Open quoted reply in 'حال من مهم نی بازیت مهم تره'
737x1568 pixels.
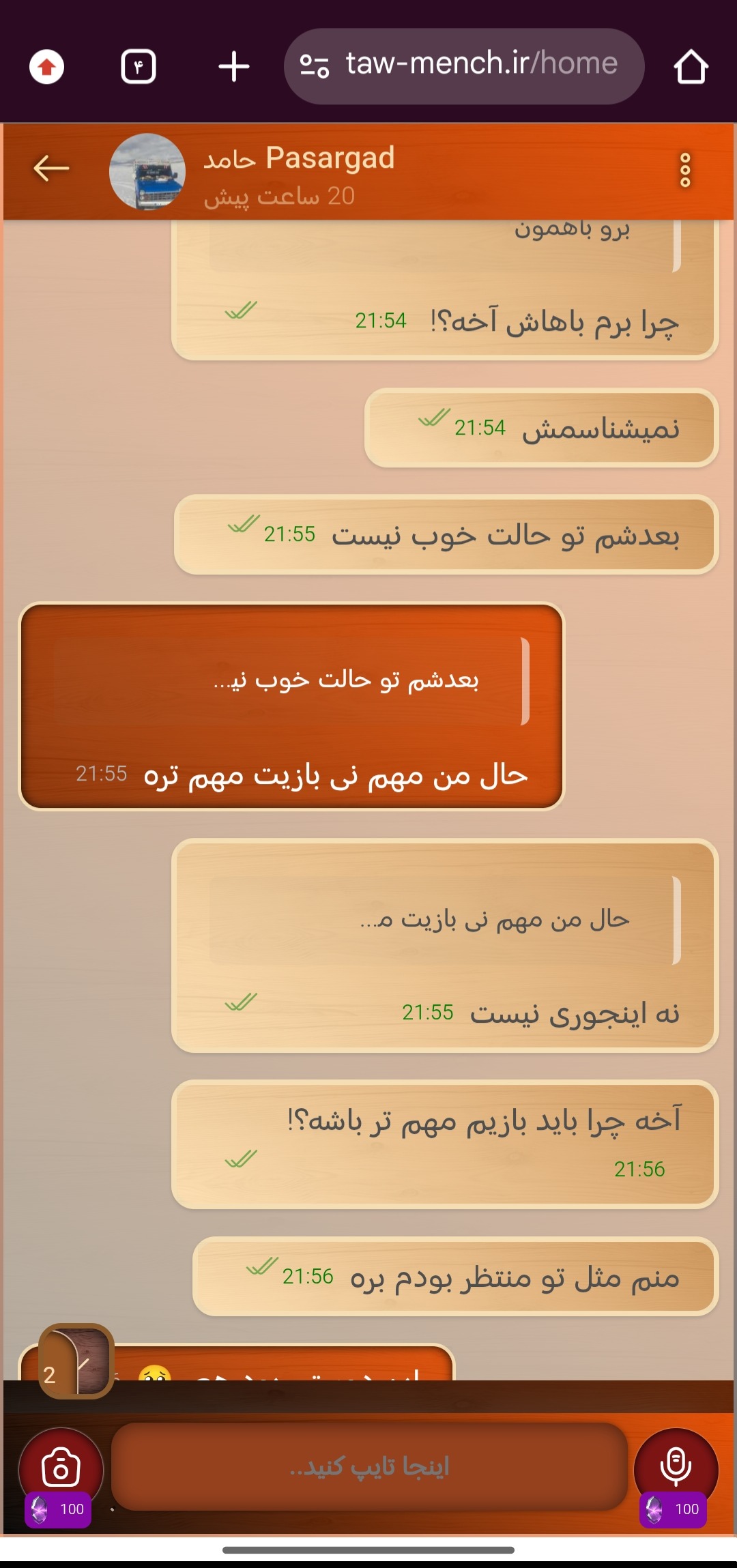tap(291, 680)
